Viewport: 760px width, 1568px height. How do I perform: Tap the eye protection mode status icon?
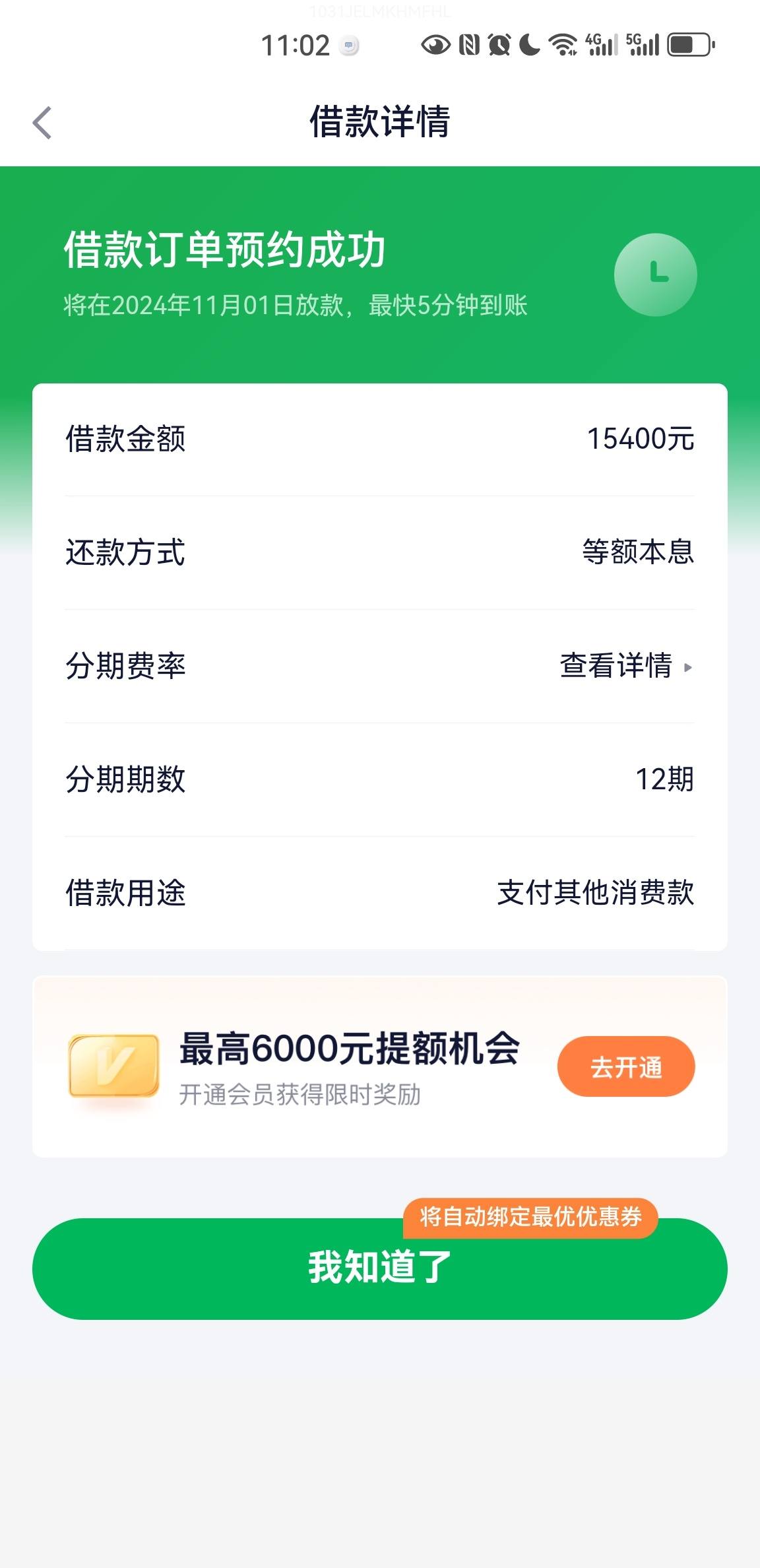(x=435, y=44)
